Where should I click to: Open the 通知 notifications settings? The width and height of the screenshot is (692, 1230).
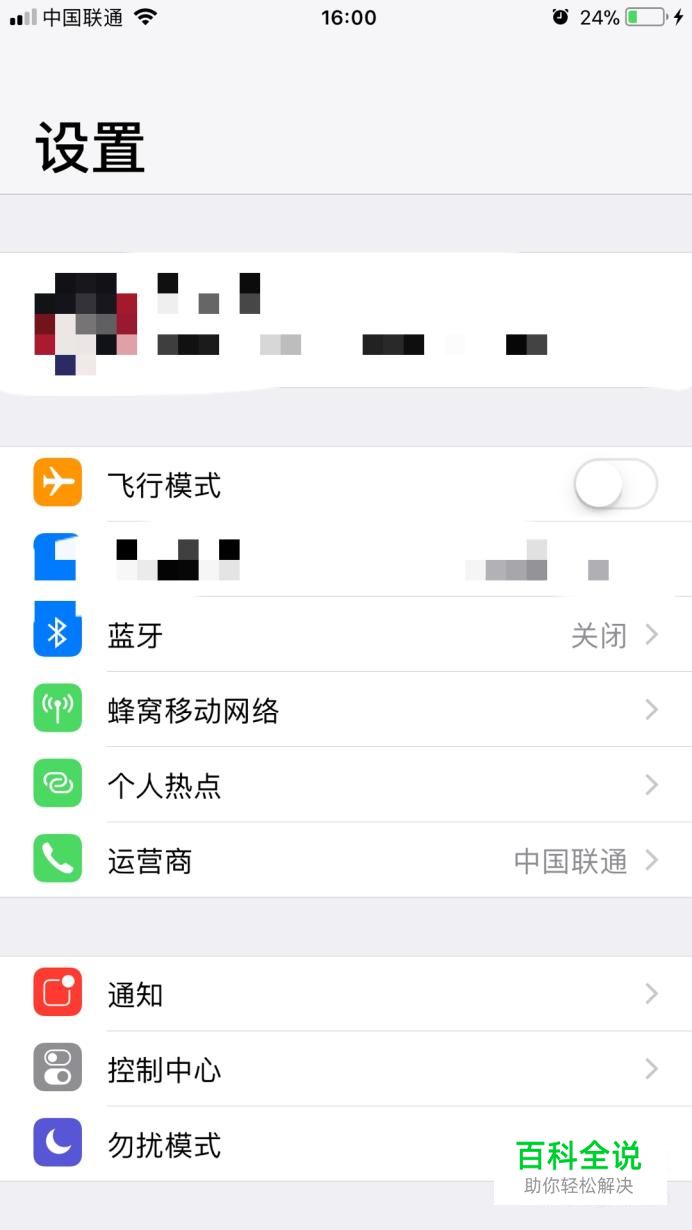[x=346, y=994]
